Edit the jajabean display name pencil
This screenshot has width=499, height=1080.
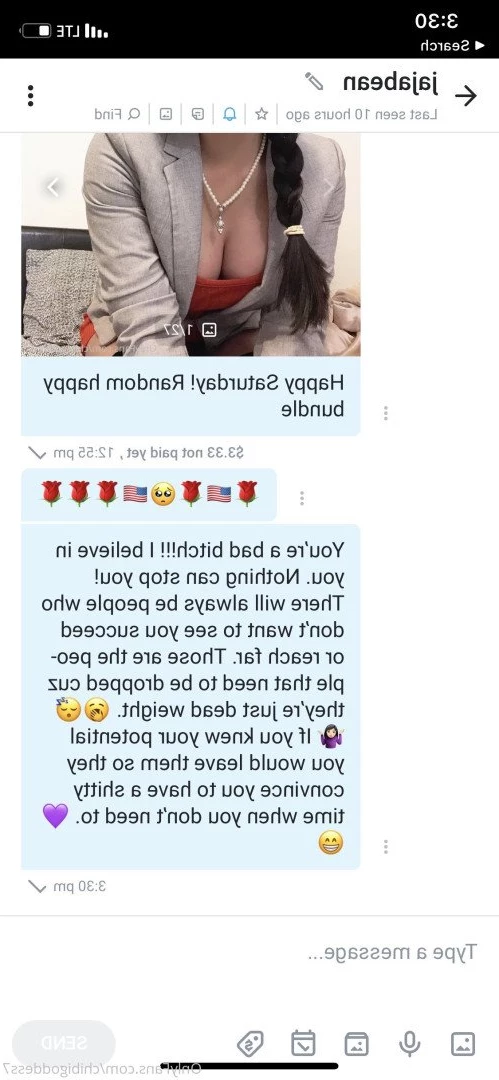coord(314,81)
